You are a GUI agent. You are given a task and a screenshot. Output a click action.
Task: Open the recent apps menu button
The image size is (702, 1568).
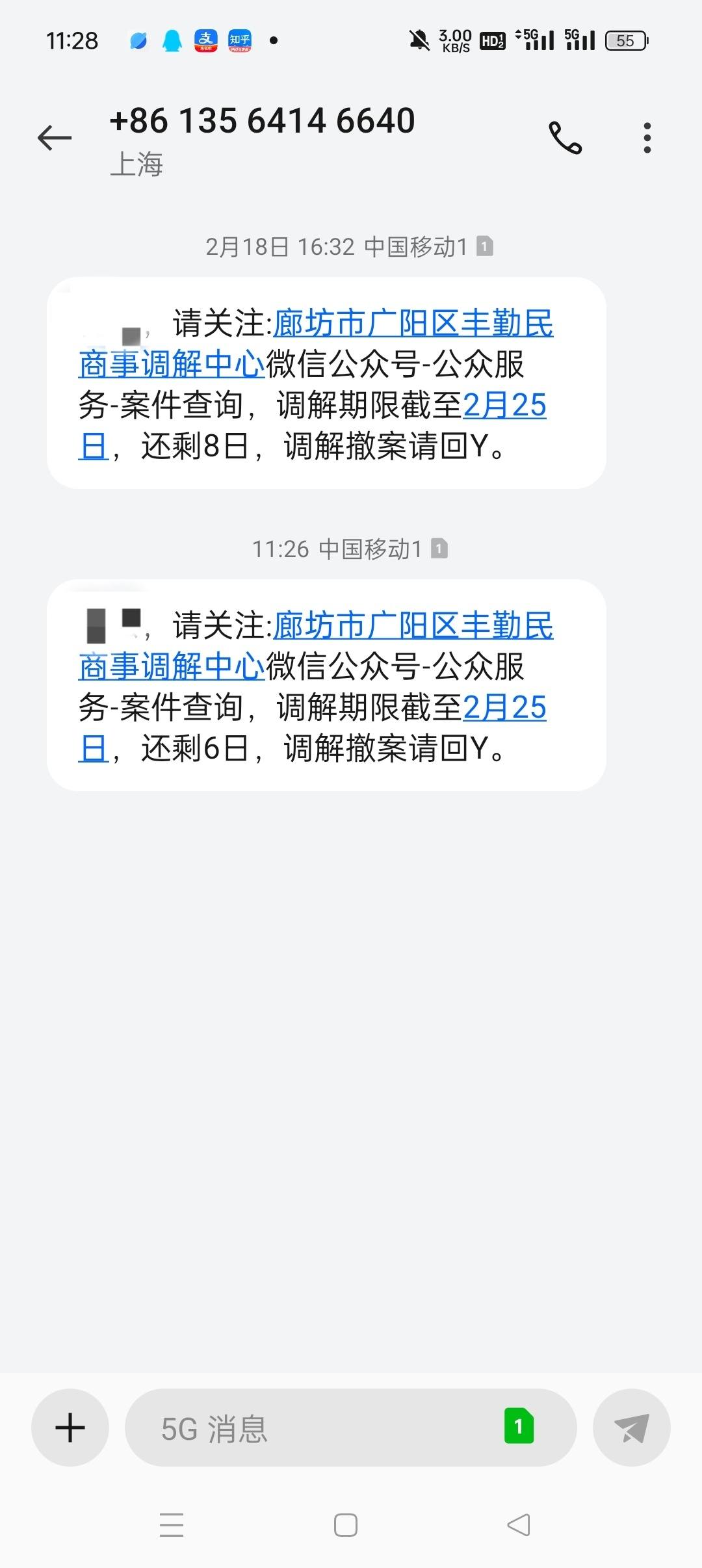pyautogui.click(x=172, y=1525)
